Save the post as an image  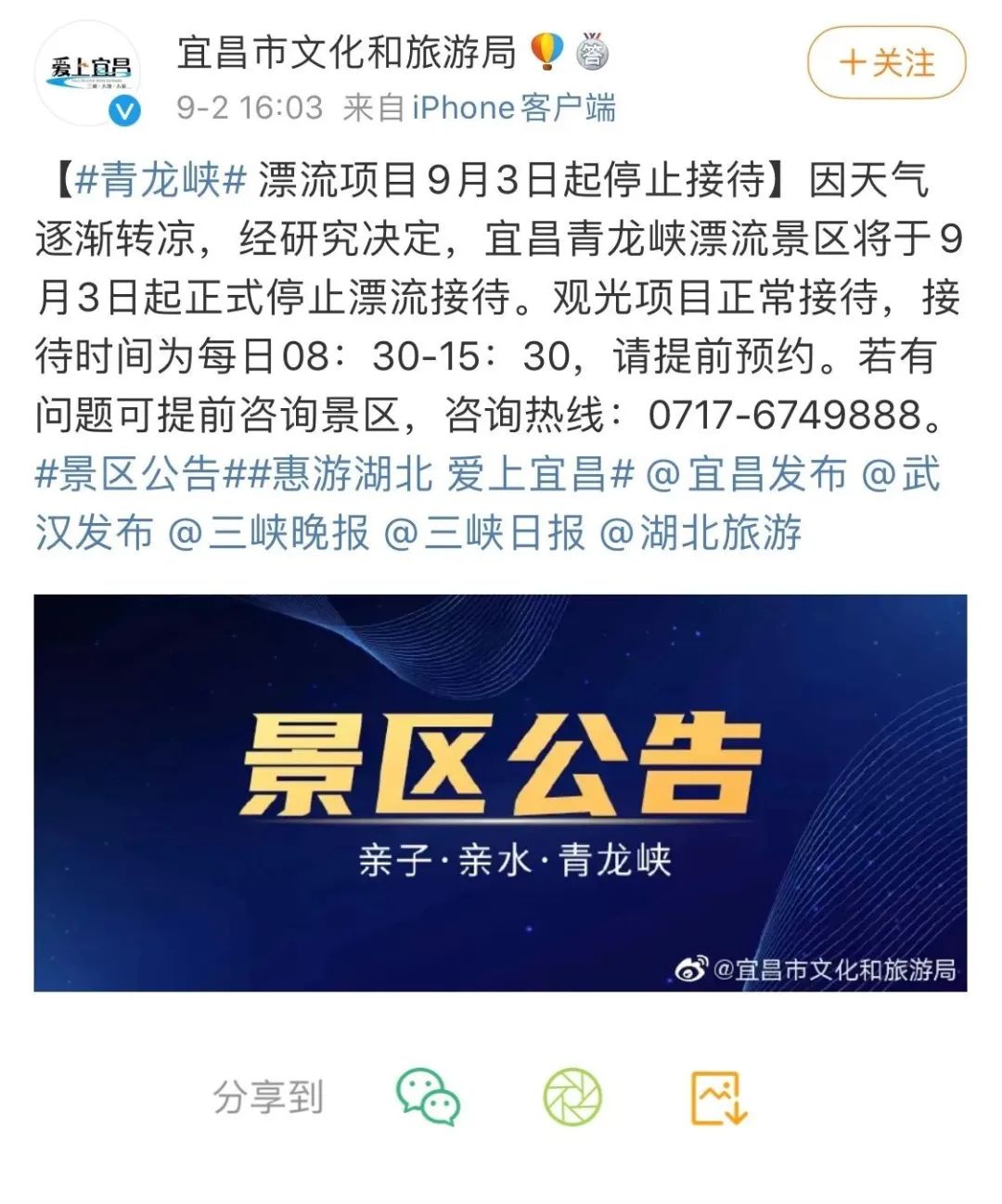click(719, 1097)
